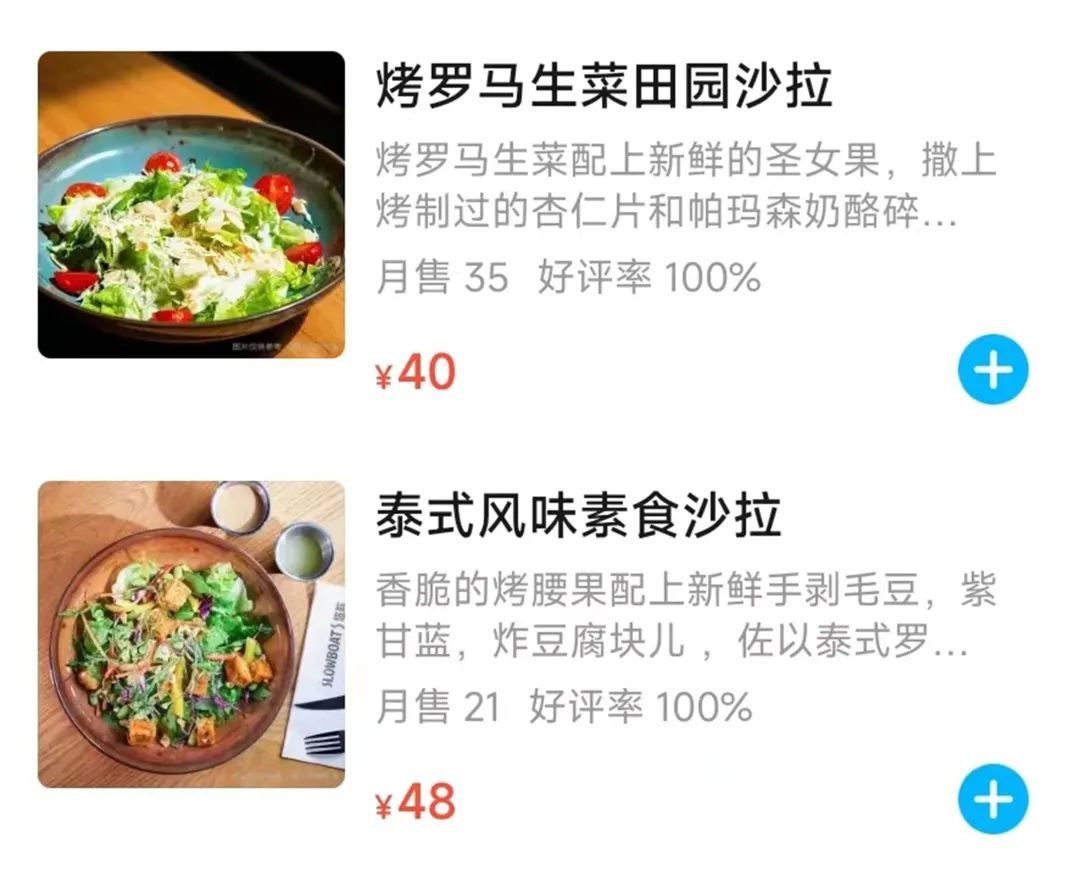
Task: Add 烤罗马生菜田园沙拉 to the cart
Action: tap(992, 371)
